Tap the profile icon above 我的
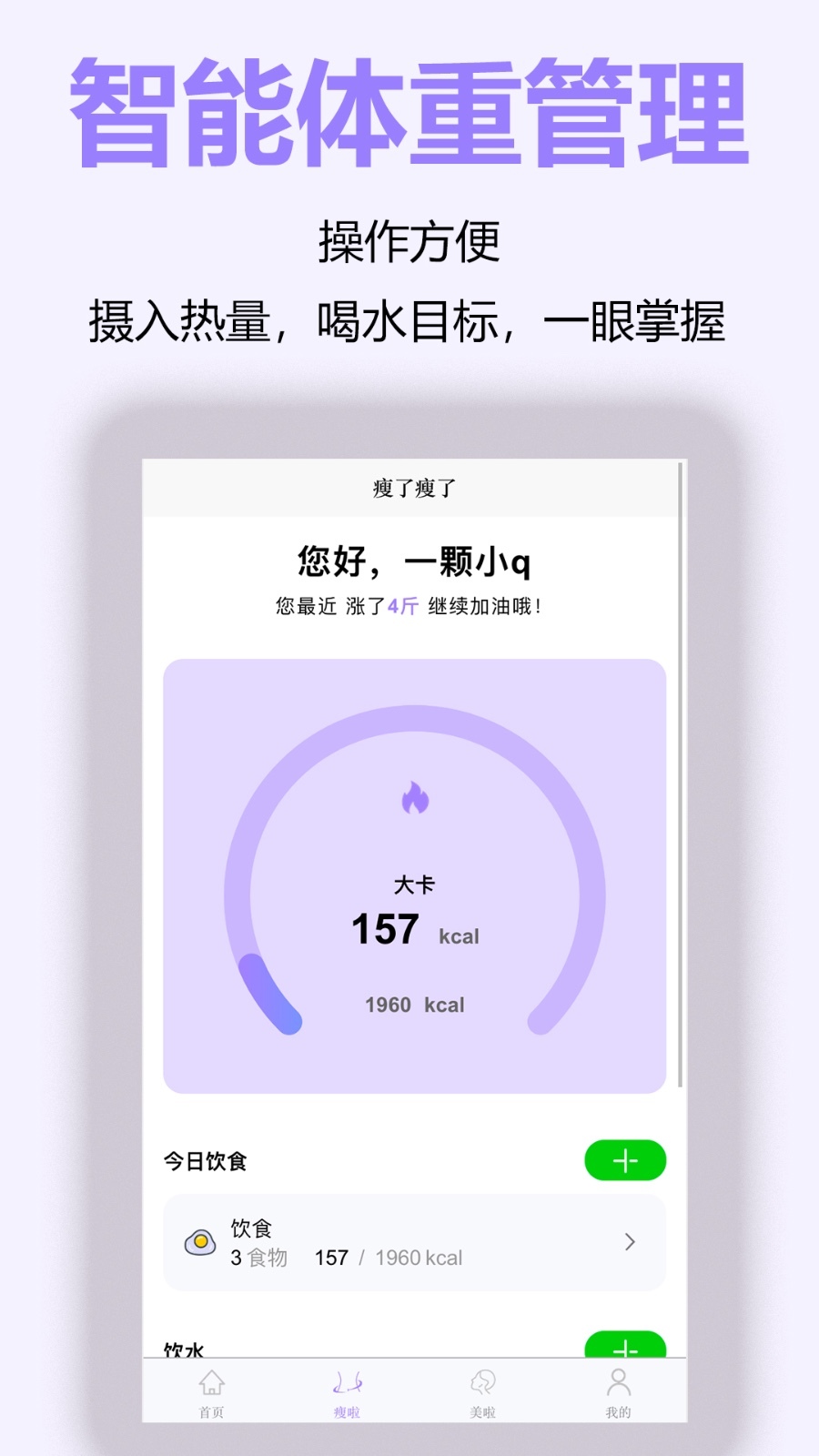The image size is (819, 1456). point(619,1382)
